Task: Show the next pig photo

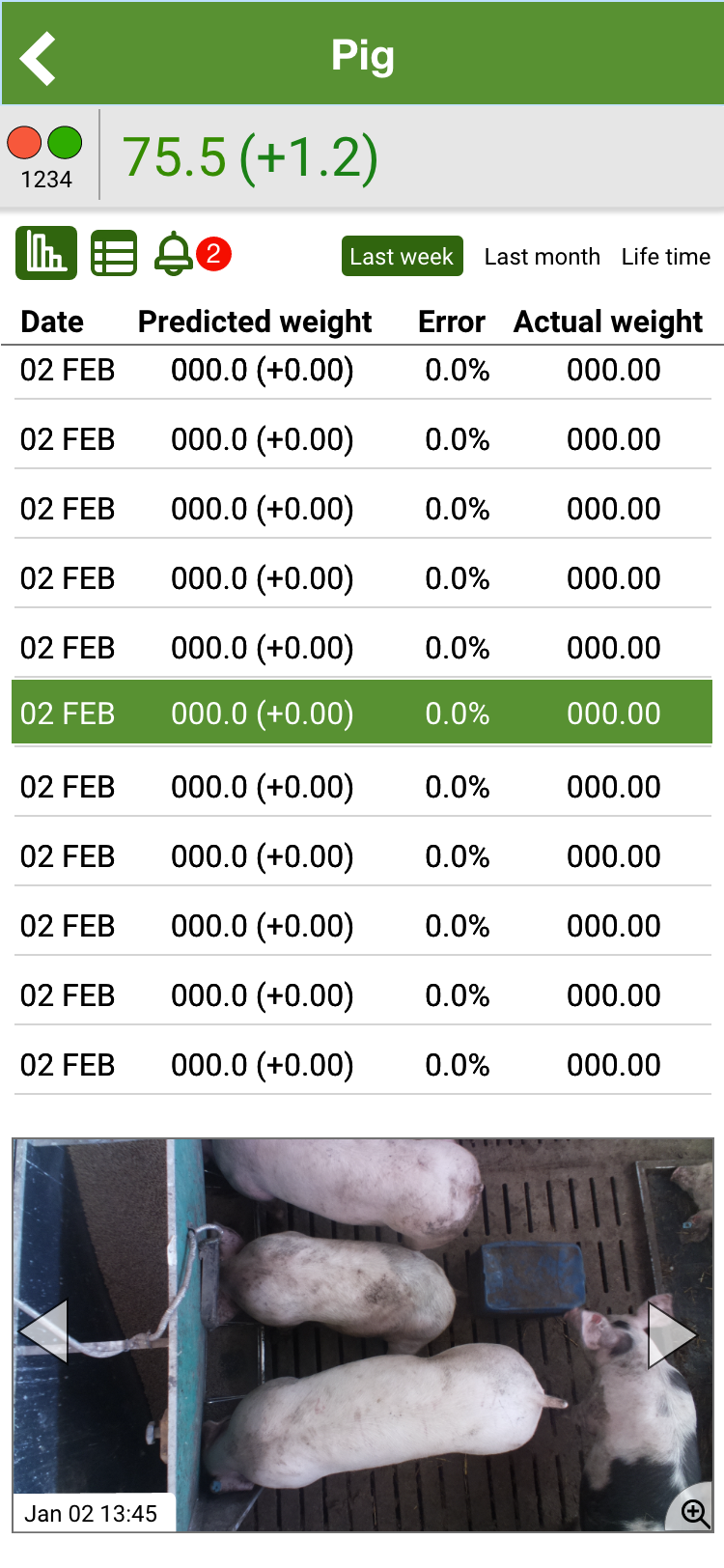Action: [672, 1334]
